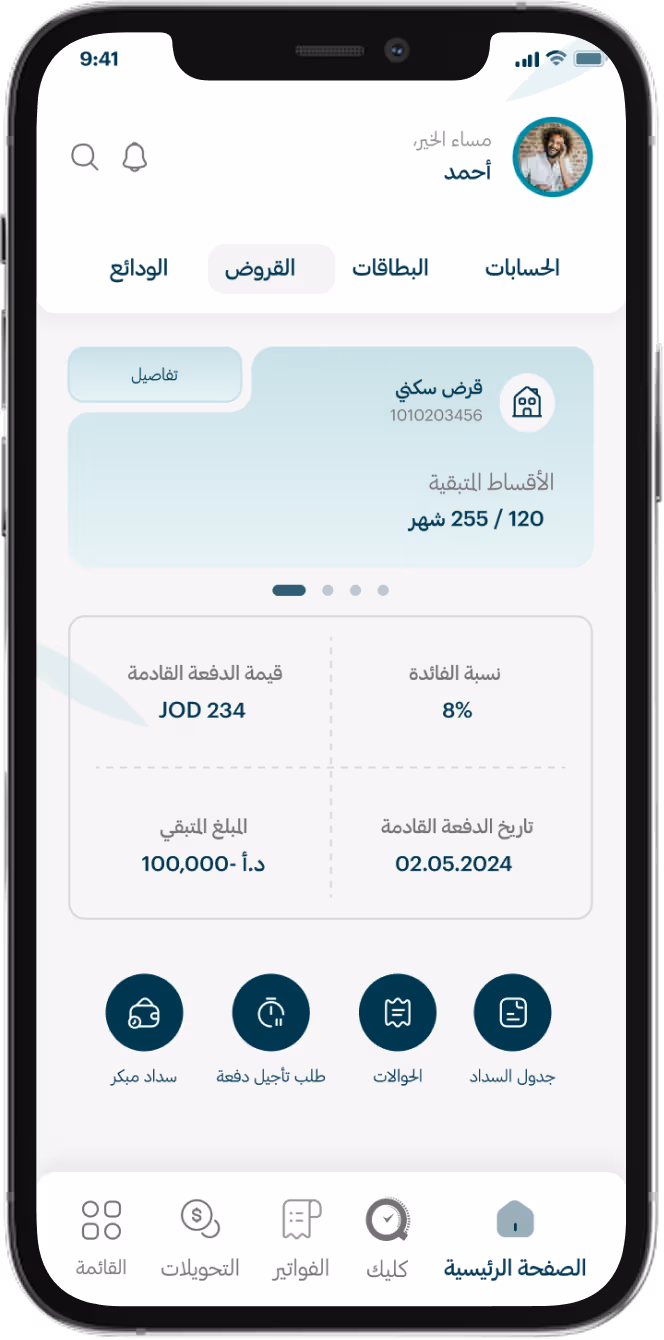664x1340 pixels.
Task: Open Ahmad's profile picture
Action: point(552,158)
